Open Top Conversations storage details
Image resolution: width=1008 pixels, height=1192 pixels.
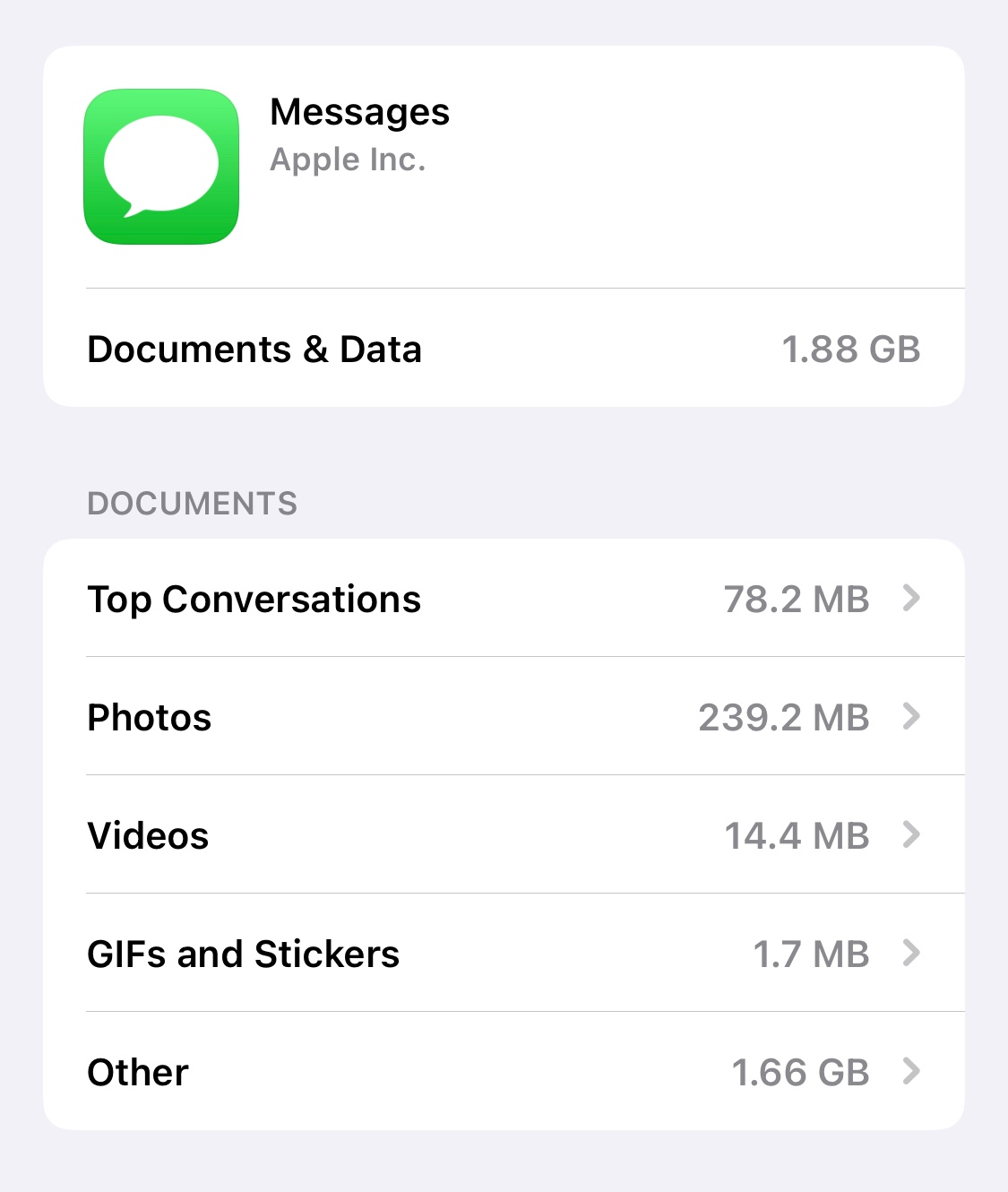pos(504,599)
